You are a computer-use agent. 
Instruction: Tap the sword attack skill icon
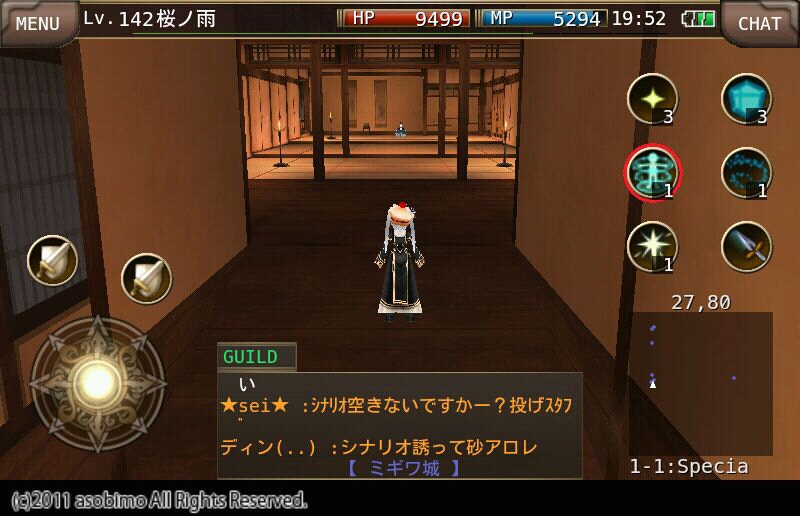tap(746, 246)
